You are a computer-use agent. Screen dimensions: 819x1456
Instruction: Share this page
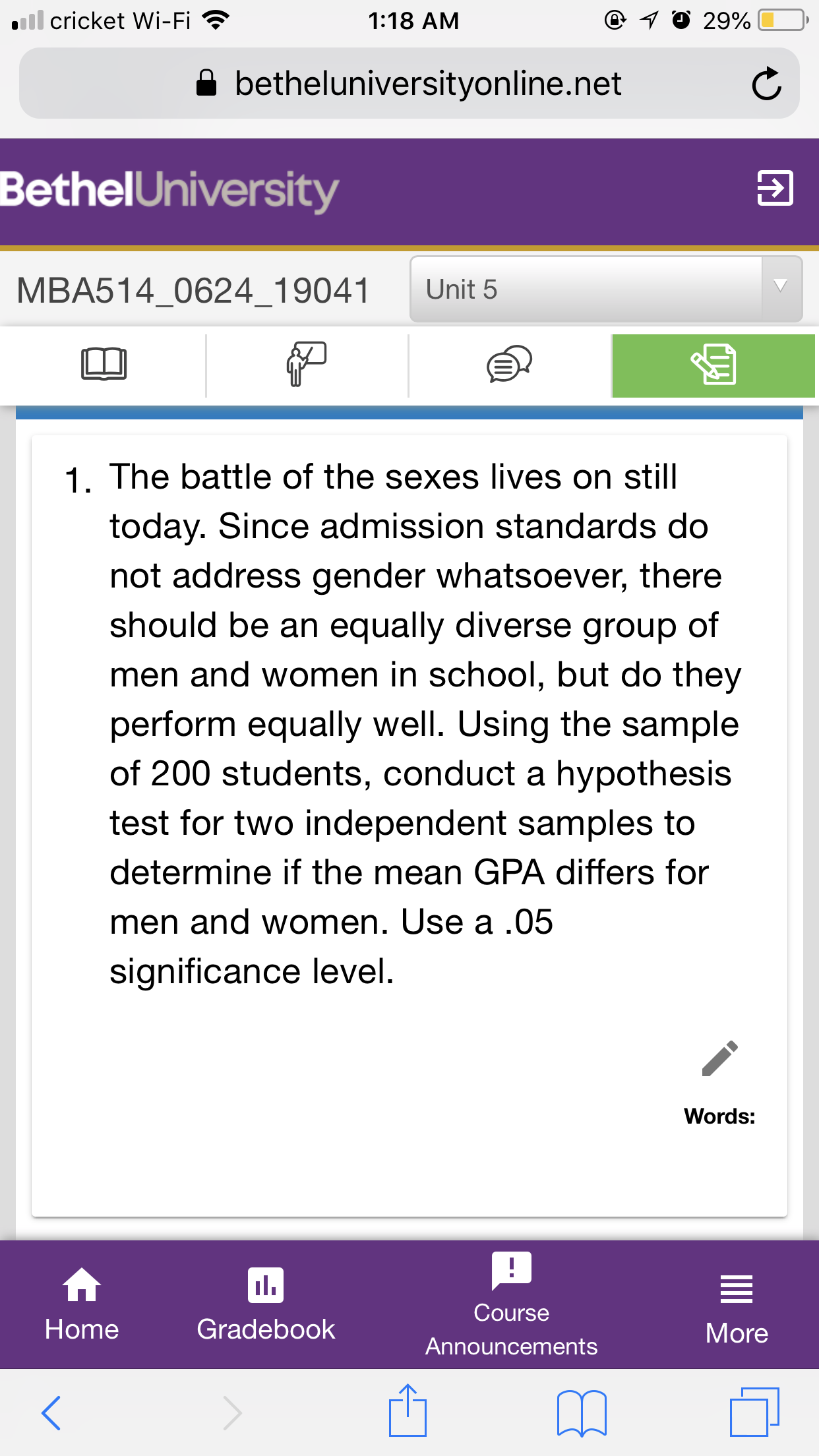coord(408,1410)
